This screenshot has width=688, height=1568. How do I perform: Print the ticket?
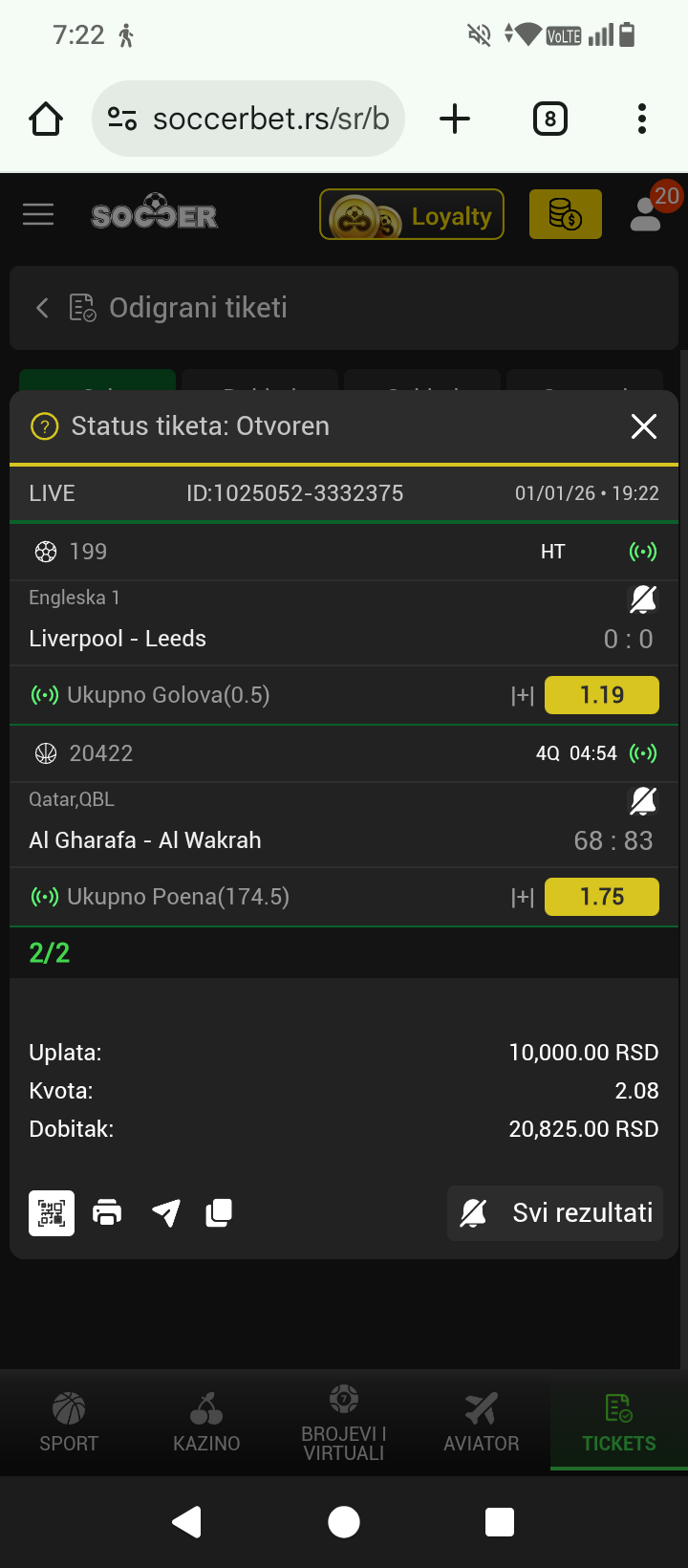tap(107, 1213)
